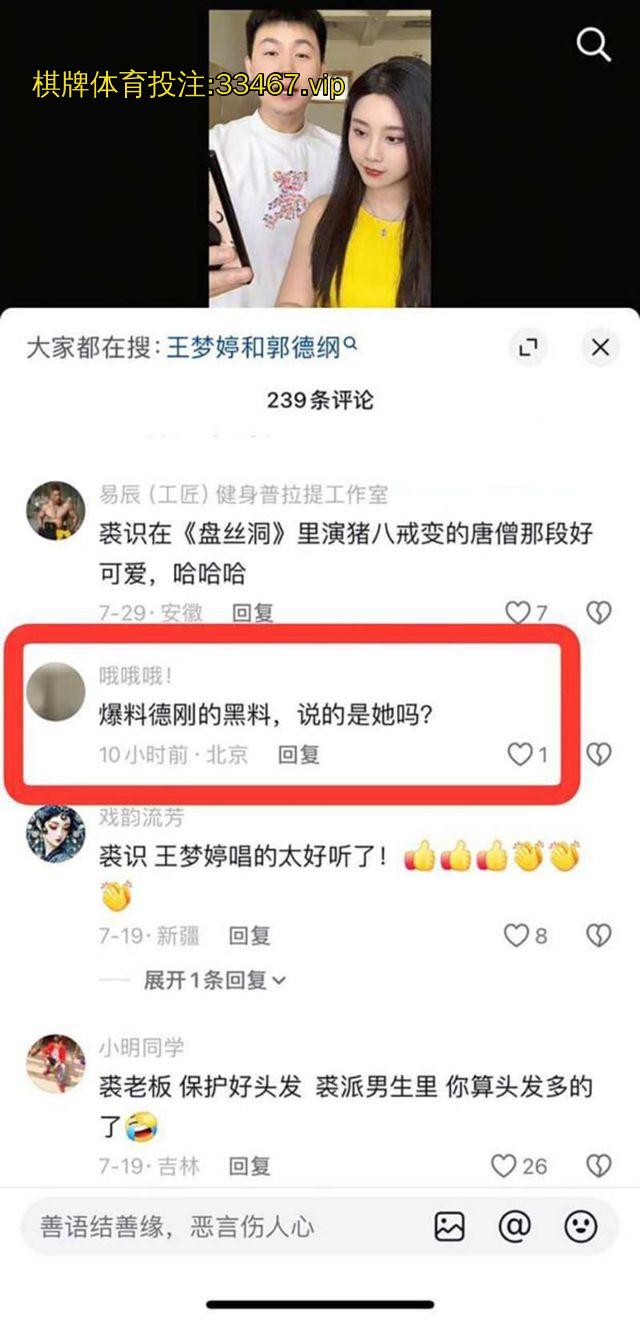The image size is (640, 1322).
Task: Dislike 戏韵流芳's comment
Action: pos(598,935)
